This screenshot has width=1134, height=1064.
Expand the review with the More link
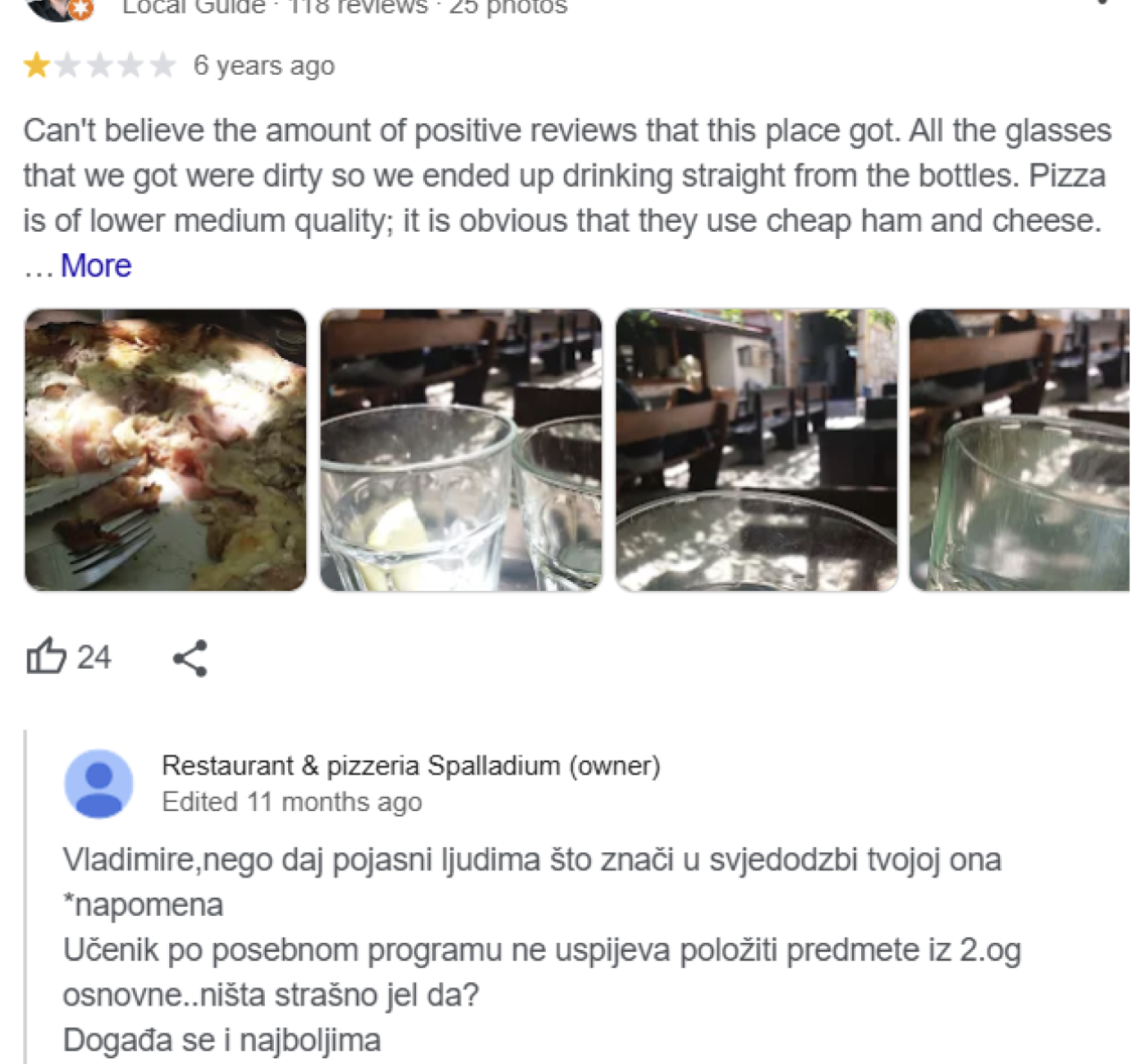tap(95, 266)
